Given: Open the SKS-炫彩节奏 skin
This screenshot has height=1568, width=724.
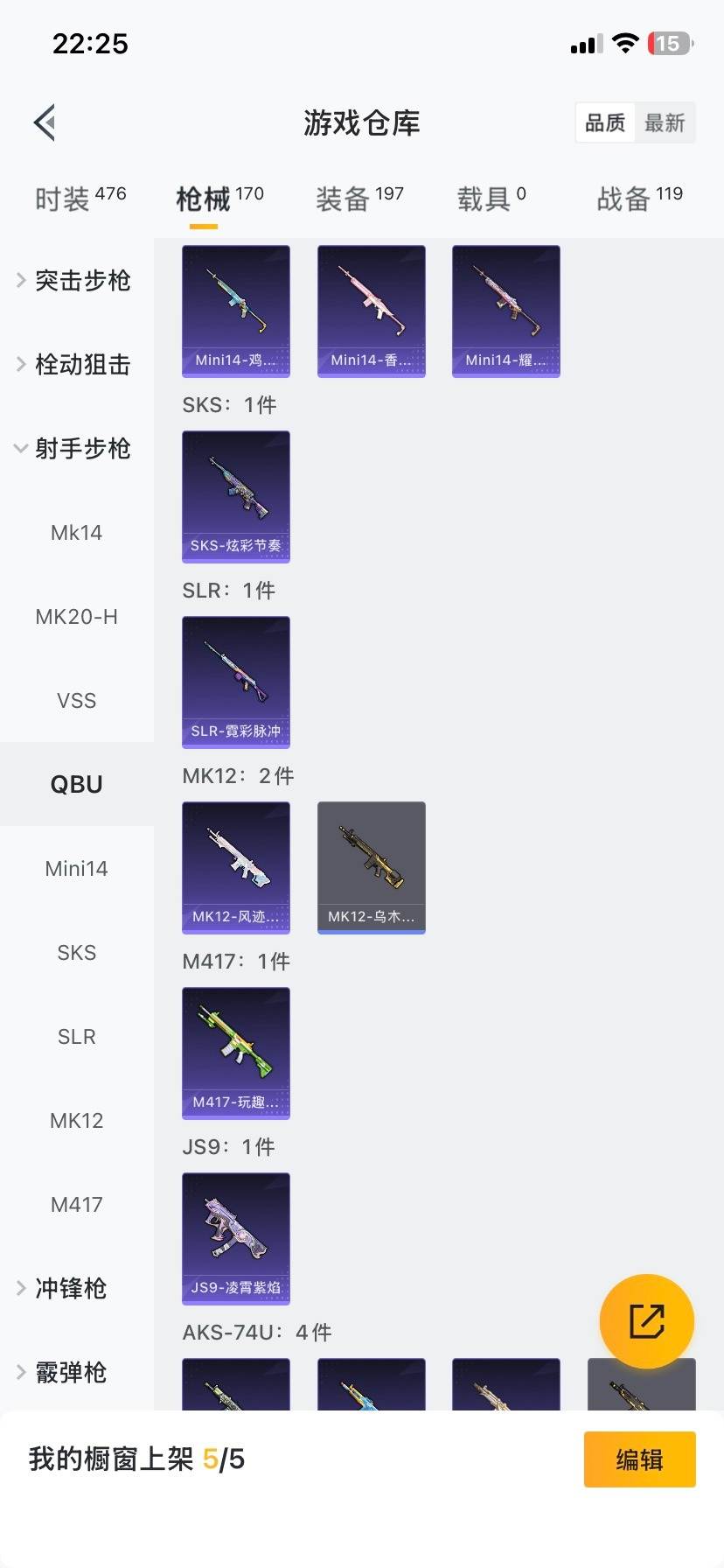Looking at the screenshot, I should (236, 496).
